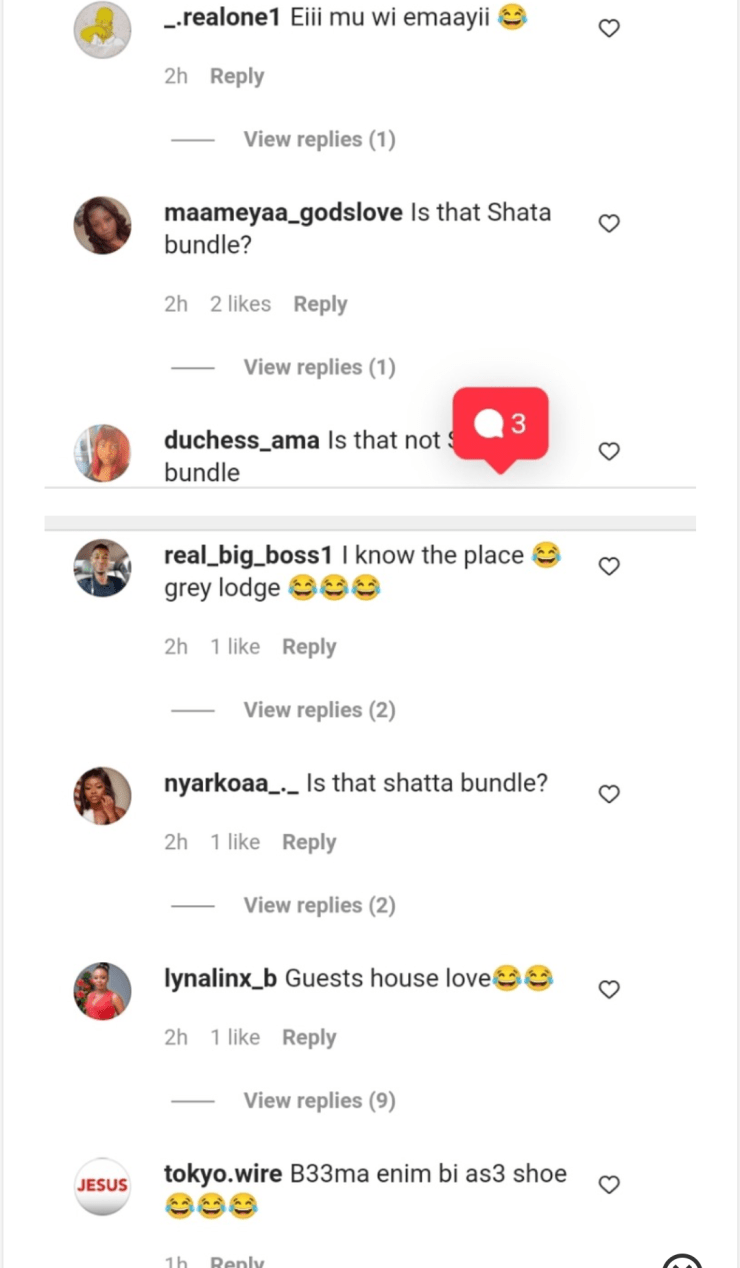Reply to _.realone1's comment

click(237, 77)
